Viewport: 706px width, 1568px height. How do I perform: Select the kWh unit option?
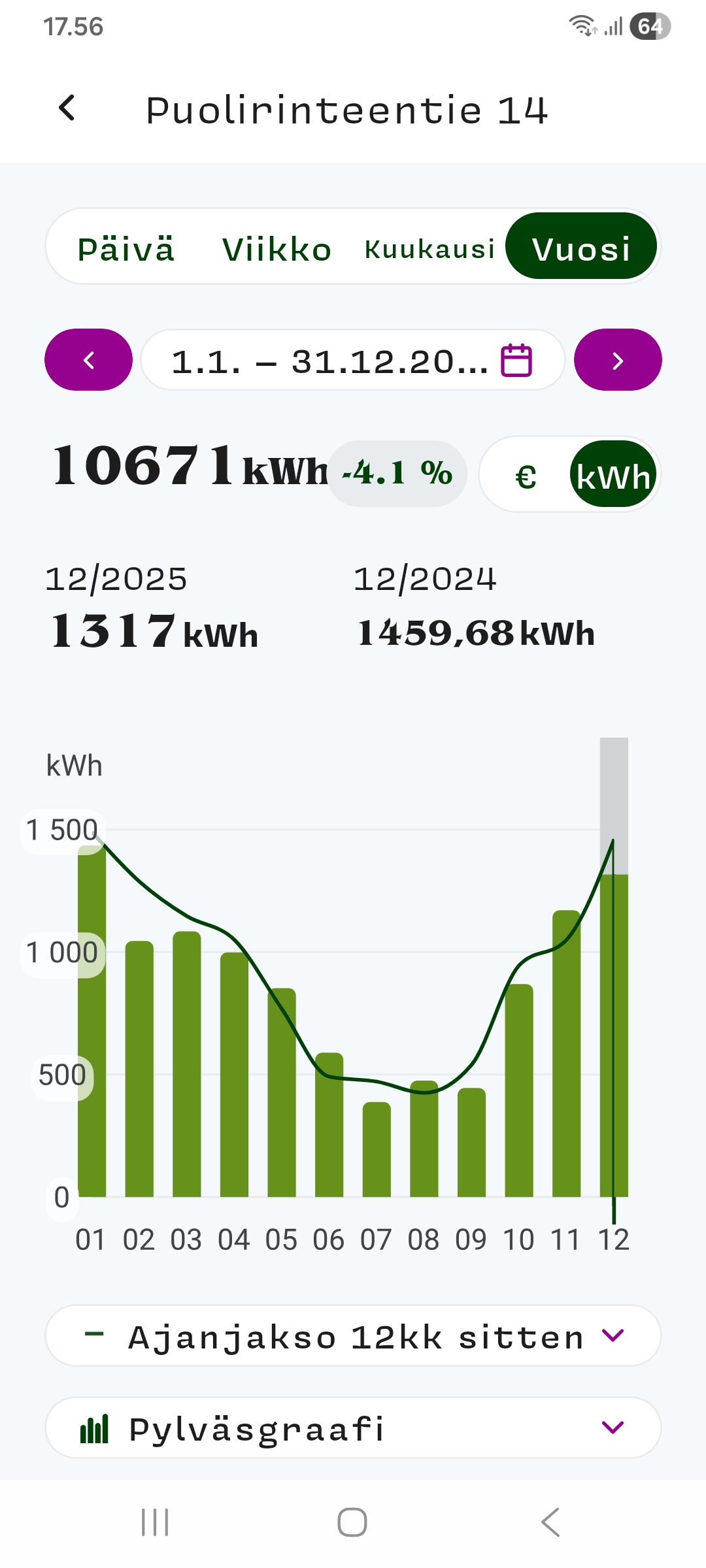click(613, 475)
